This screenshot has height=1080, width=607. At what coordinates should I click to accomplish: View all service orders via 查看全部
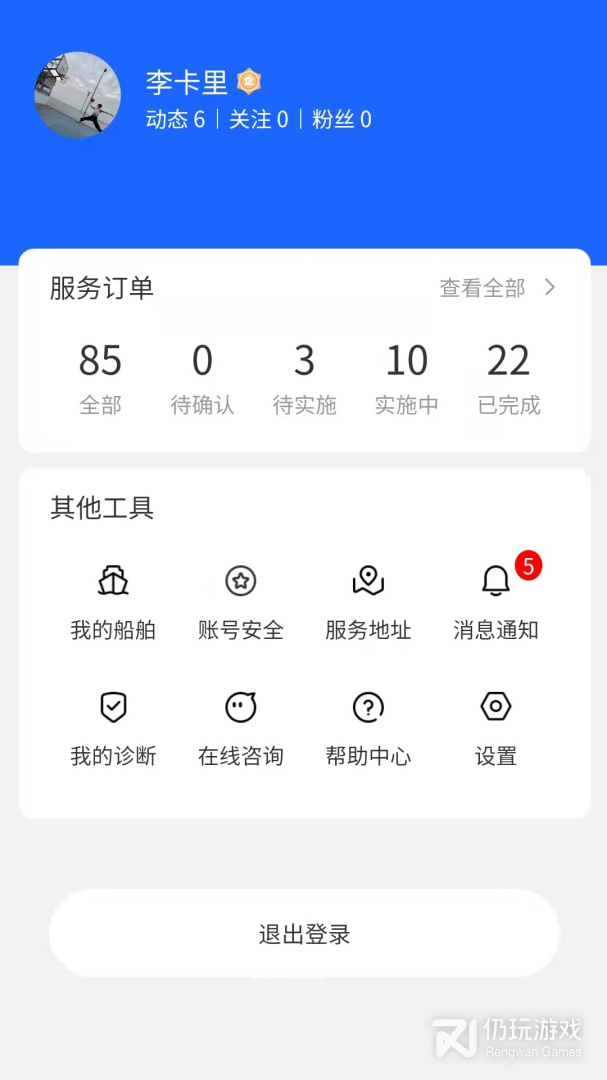pos(497,288)
